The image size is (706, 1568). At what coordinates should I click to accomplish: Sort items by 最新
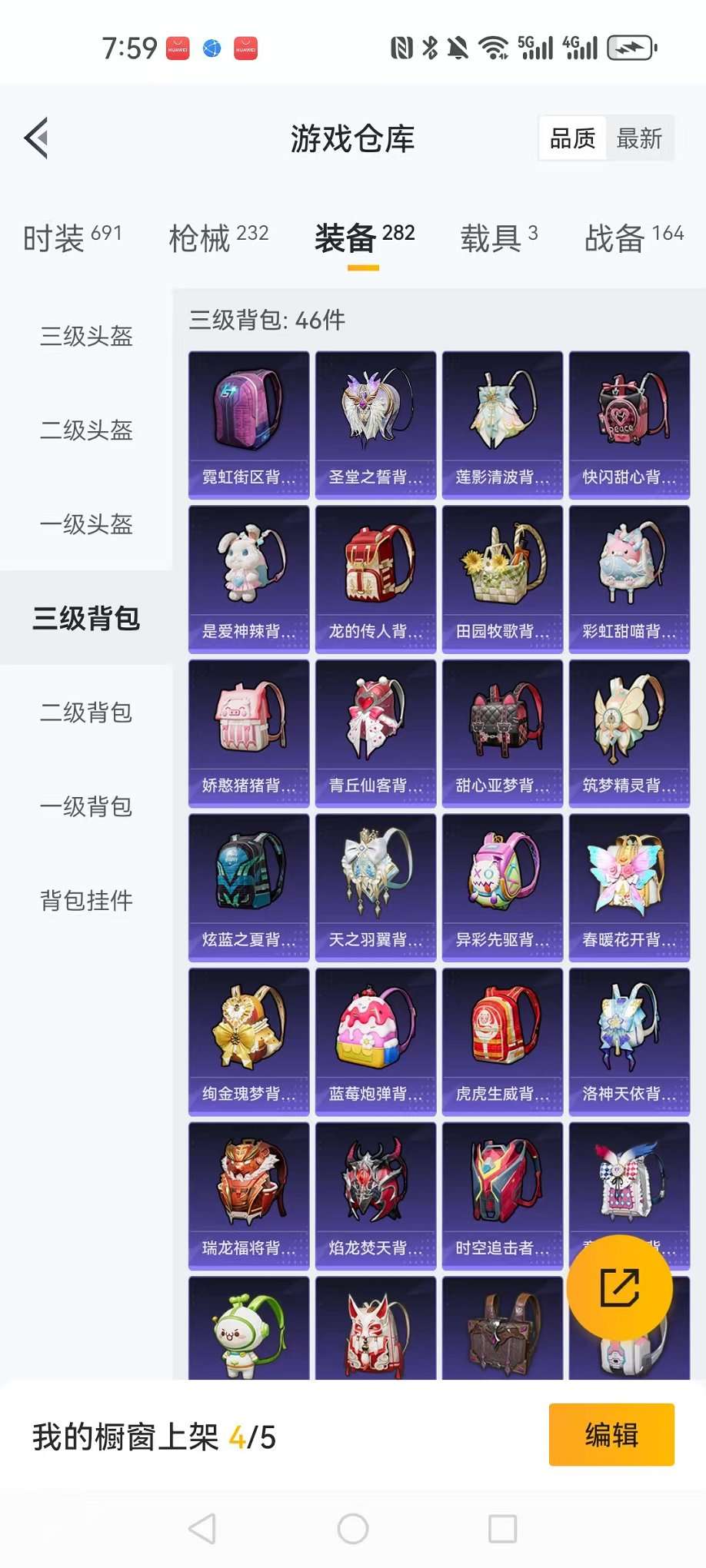639,138
